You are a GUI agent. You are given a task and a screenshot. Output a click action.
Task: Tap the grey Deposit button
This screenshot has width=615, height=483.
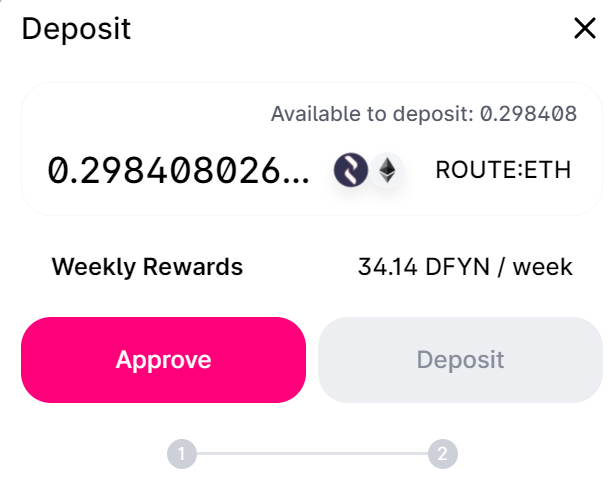[460, 360]
